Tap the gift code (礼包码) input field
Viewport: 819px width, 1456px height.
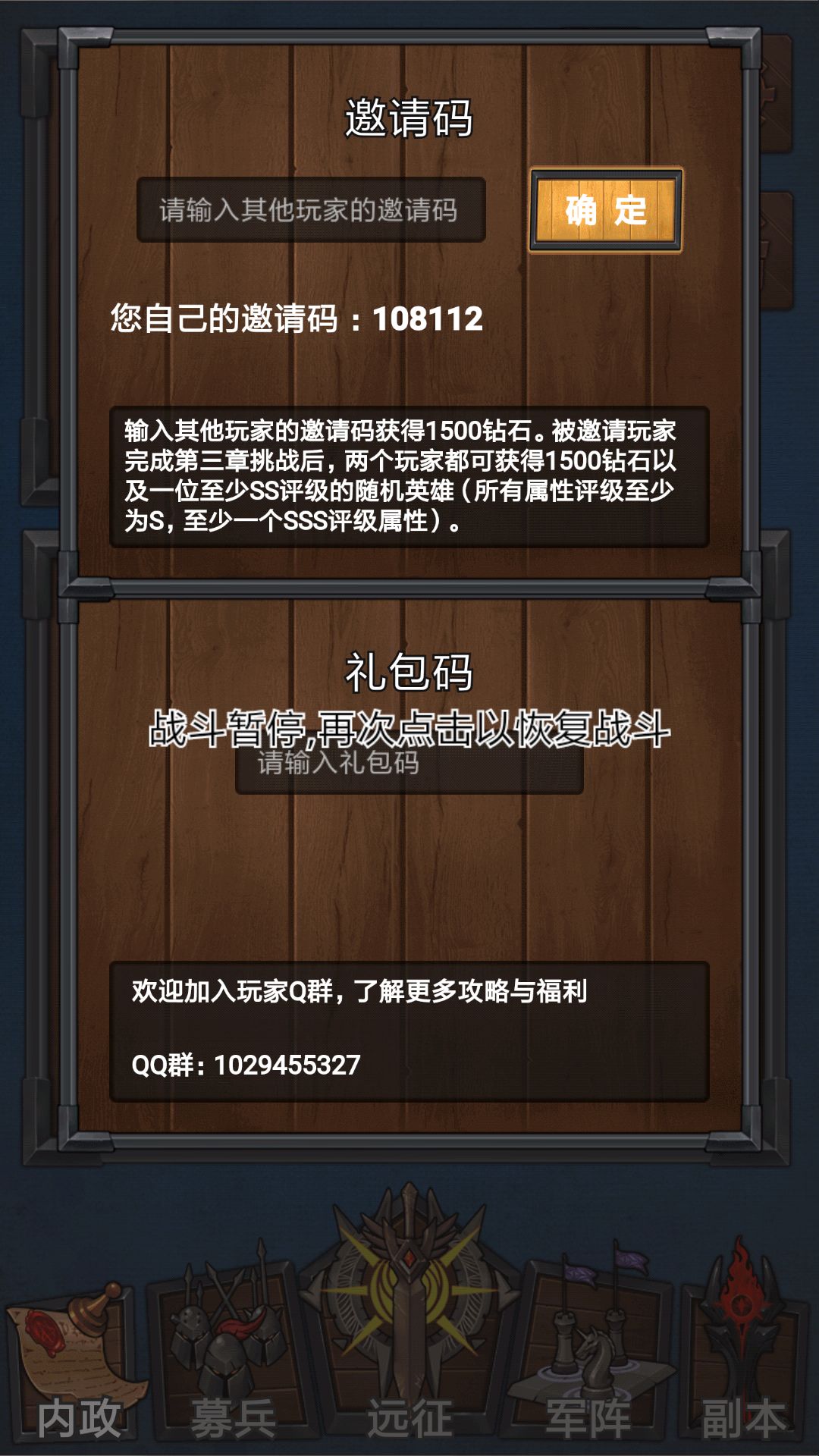pyautogui.click(x=409, y=763)
